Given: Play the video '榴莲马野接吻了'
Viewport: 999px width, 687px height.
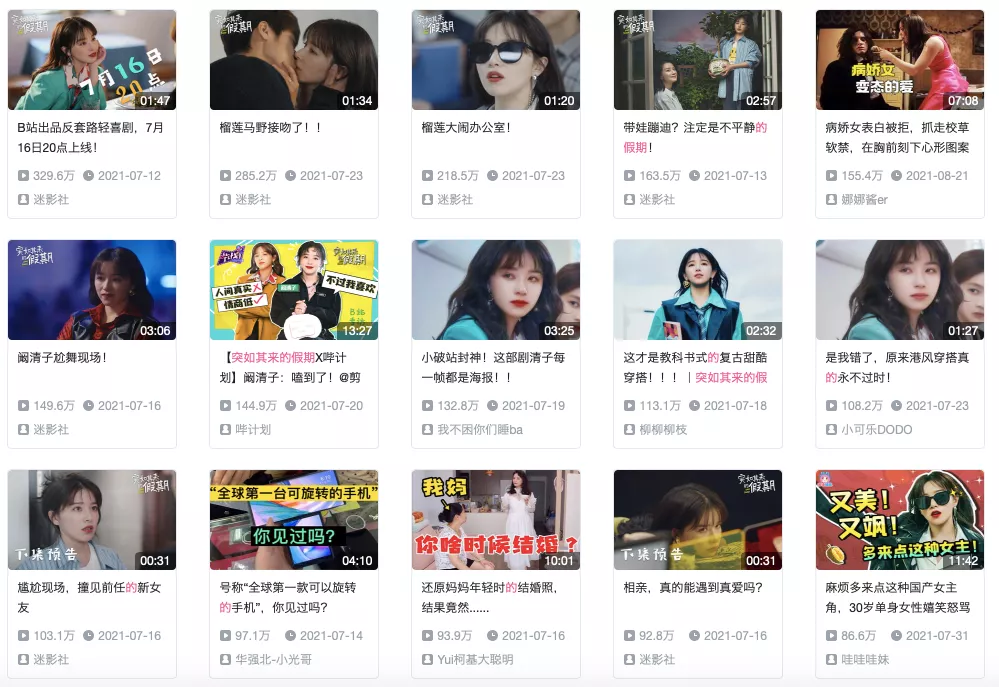Looking at the screenshot, I should (x=293, y=60).
